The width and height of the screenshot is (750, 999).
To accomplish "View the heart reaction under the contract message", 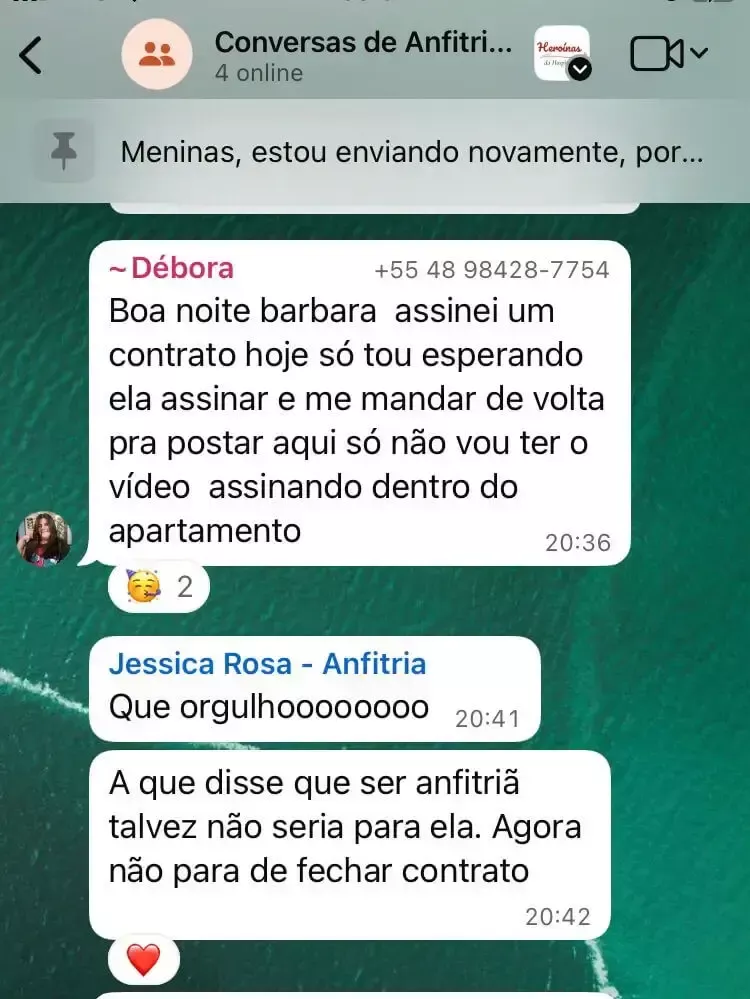I will tap(144, 961).
